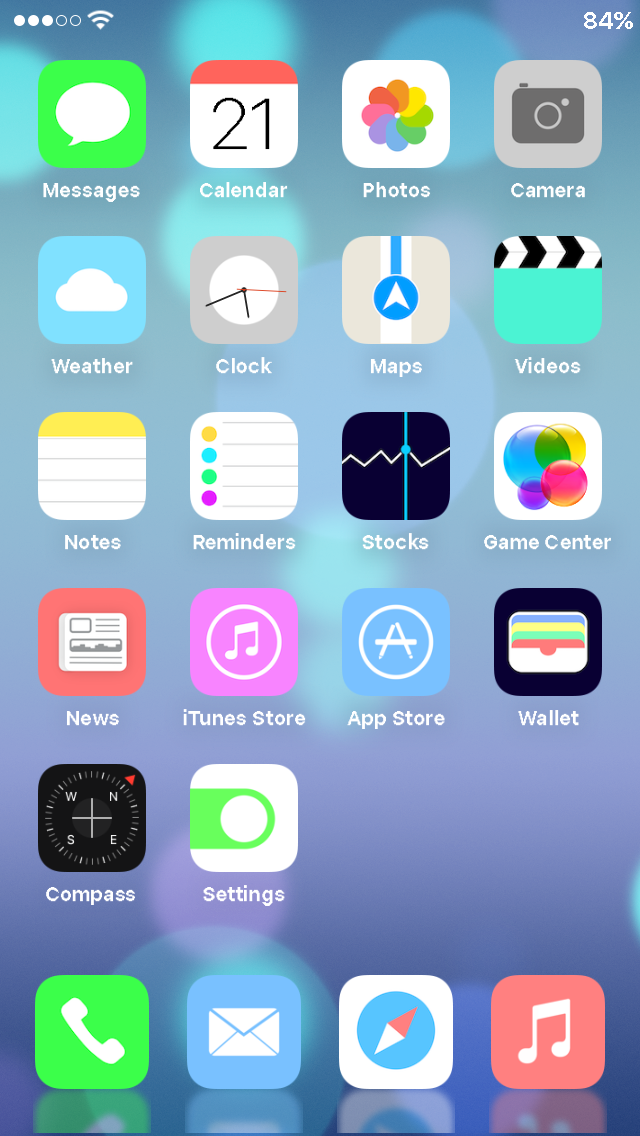Viewport: 640px width, 1136px height.
Task: Open the iTunes Store
Action: (x=244, y=642)
